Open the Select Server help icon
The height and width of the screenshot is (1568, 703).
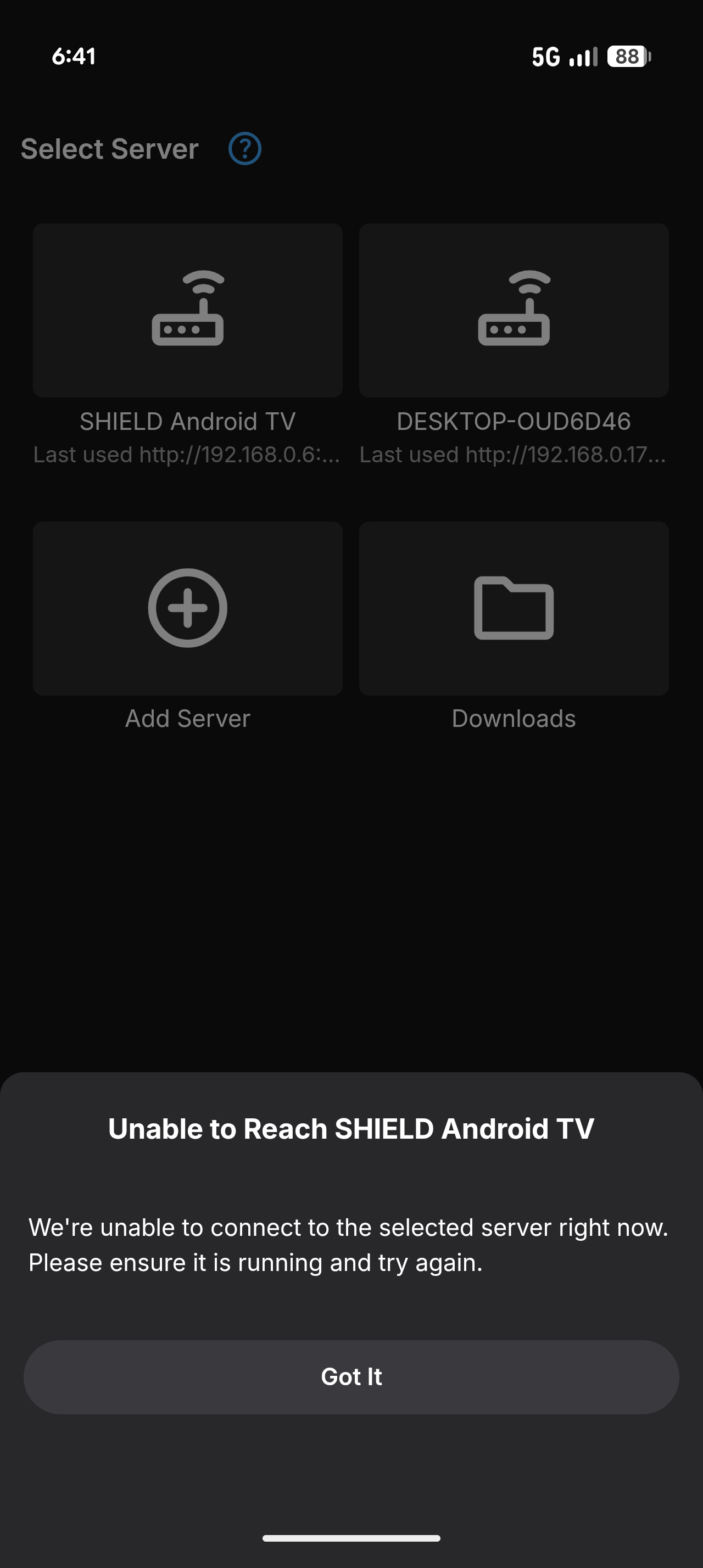245,149
